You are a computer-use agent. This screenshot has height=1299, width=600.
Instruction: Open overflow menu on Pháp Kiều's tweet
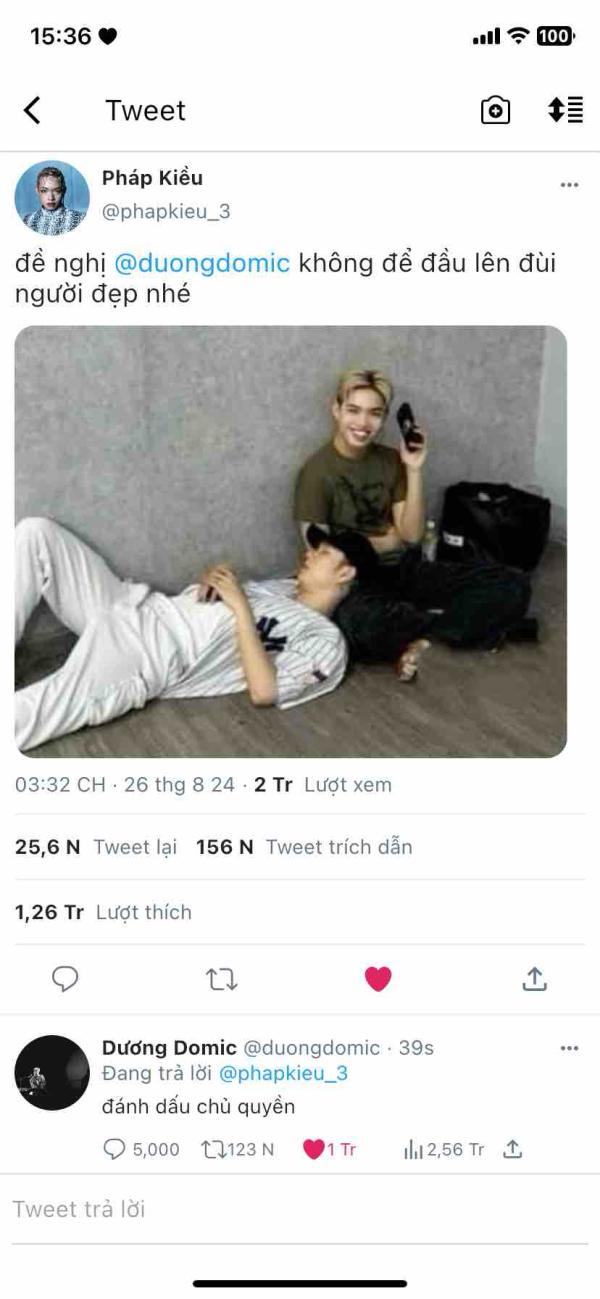click(x=569, y=185)
